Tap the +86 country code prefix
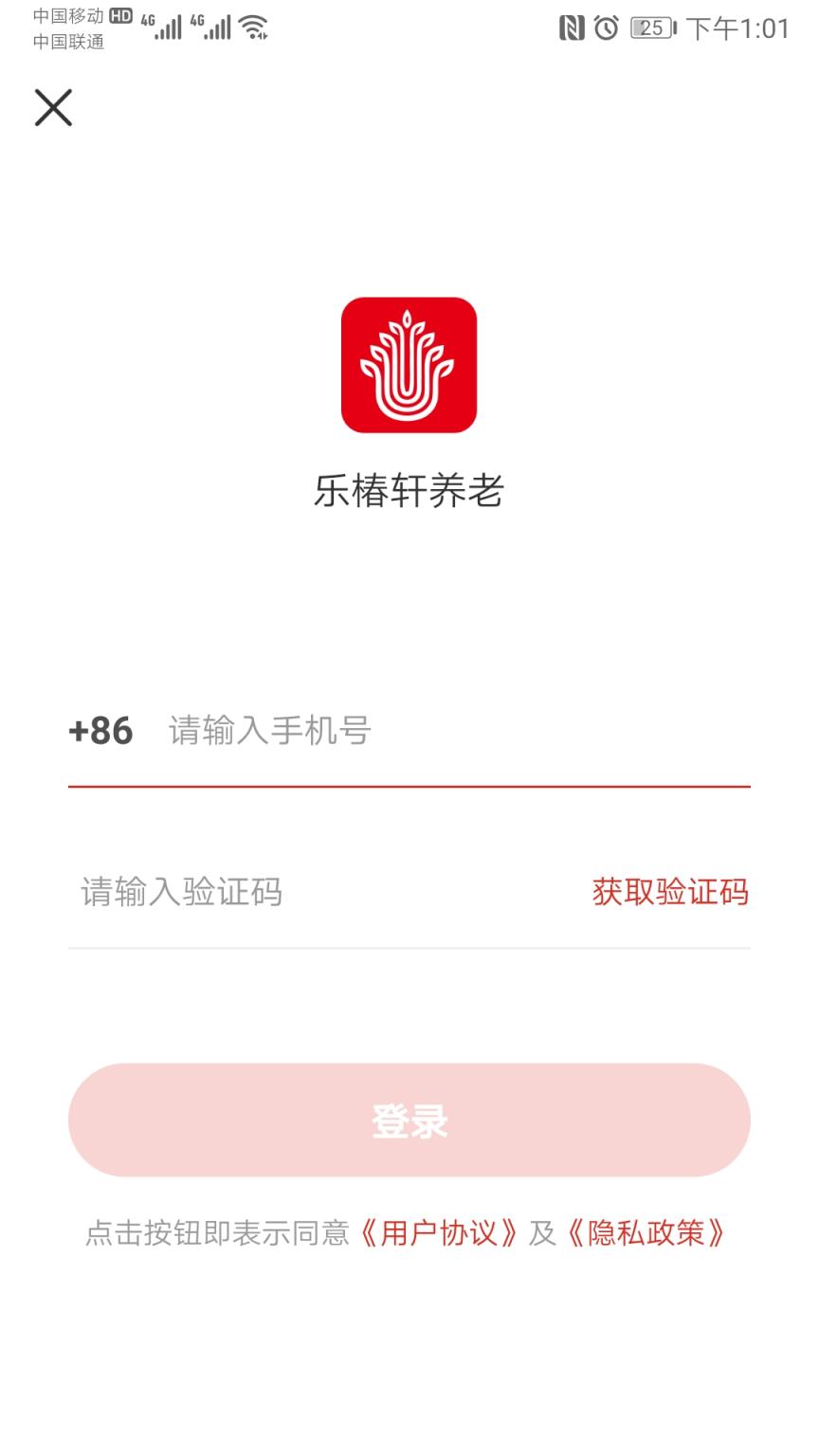 pos(100,731)
